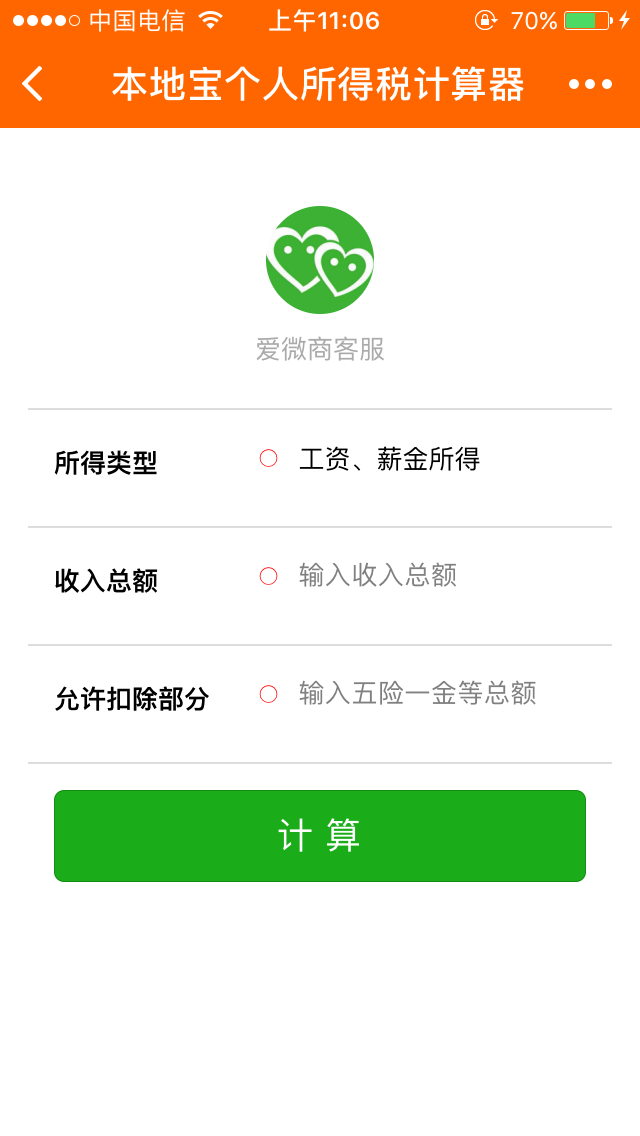Choose the income type 工资、薪金所得

(x=389, y=459)
